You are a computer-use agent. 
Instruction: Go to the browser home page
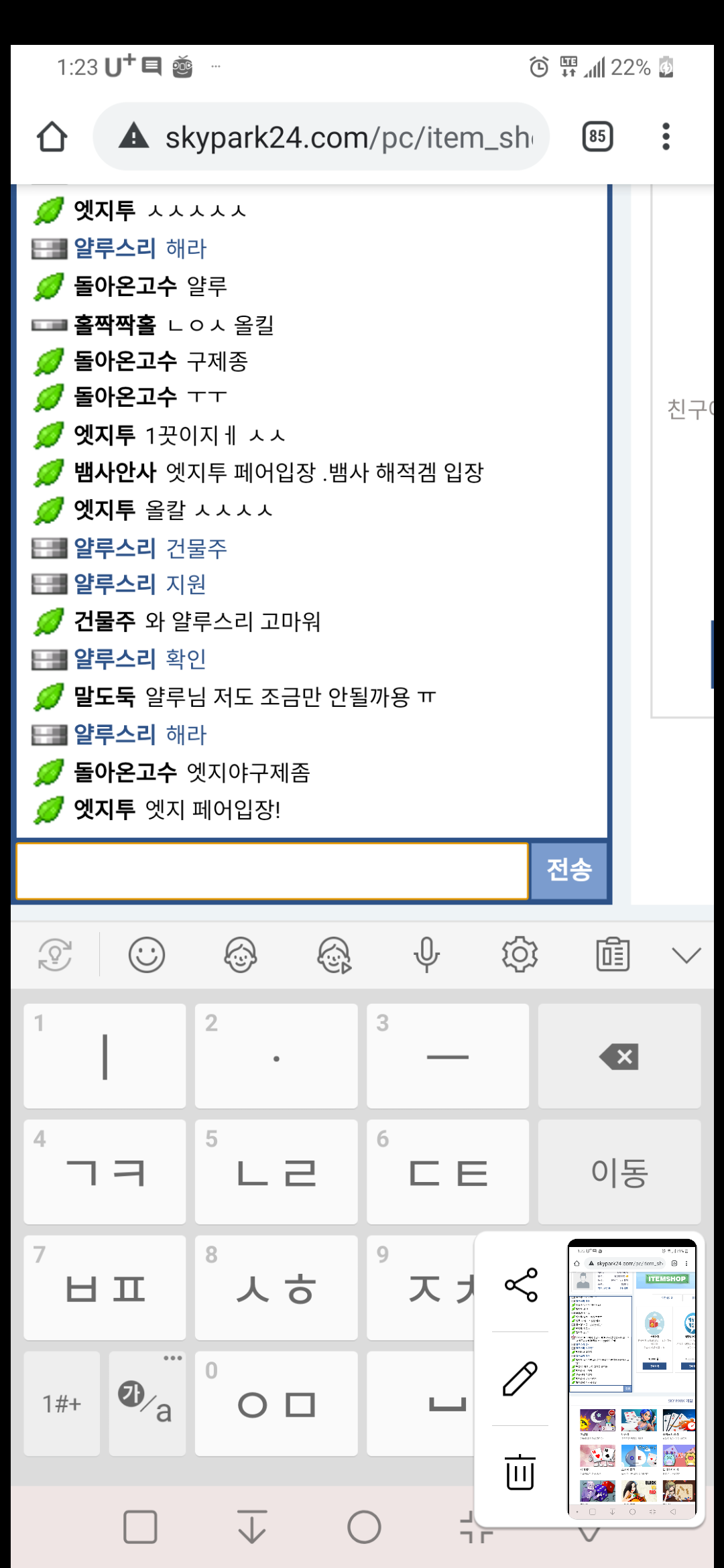[52, 137]
